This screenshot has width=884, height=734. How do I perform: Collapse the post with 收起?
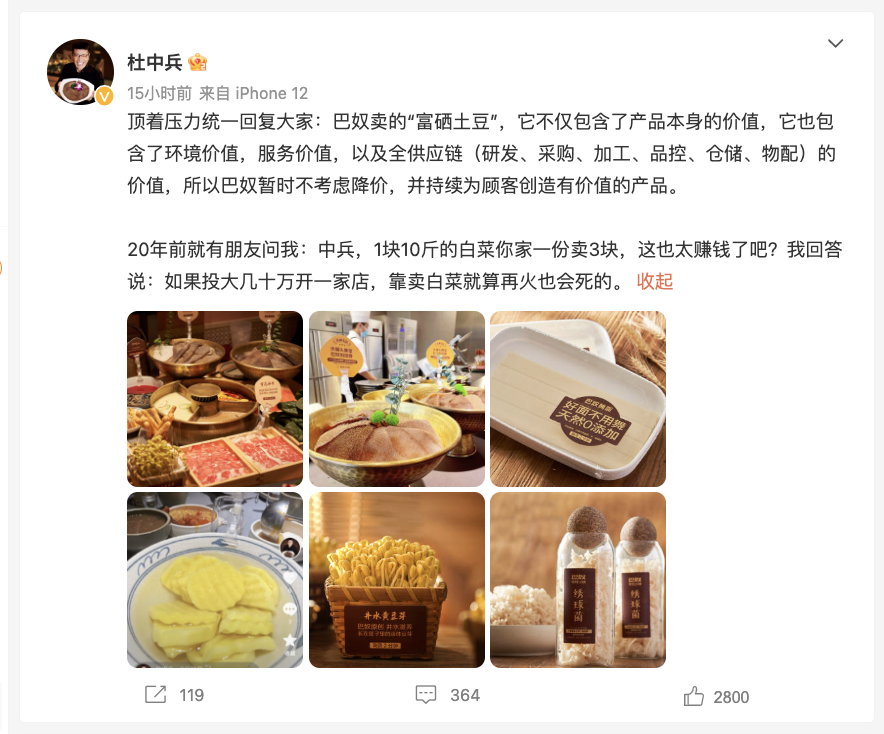655,282
